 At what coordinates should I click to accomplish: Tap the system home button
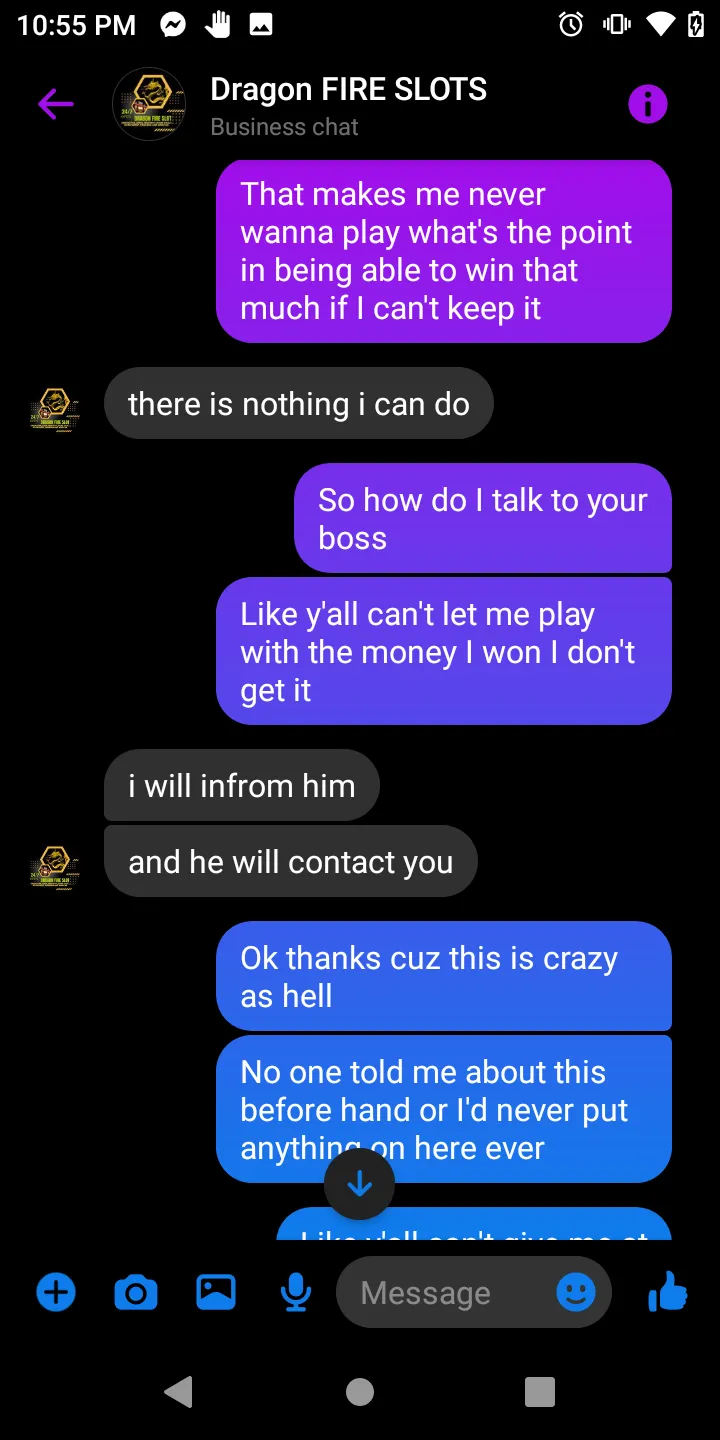click(360, 1391)
